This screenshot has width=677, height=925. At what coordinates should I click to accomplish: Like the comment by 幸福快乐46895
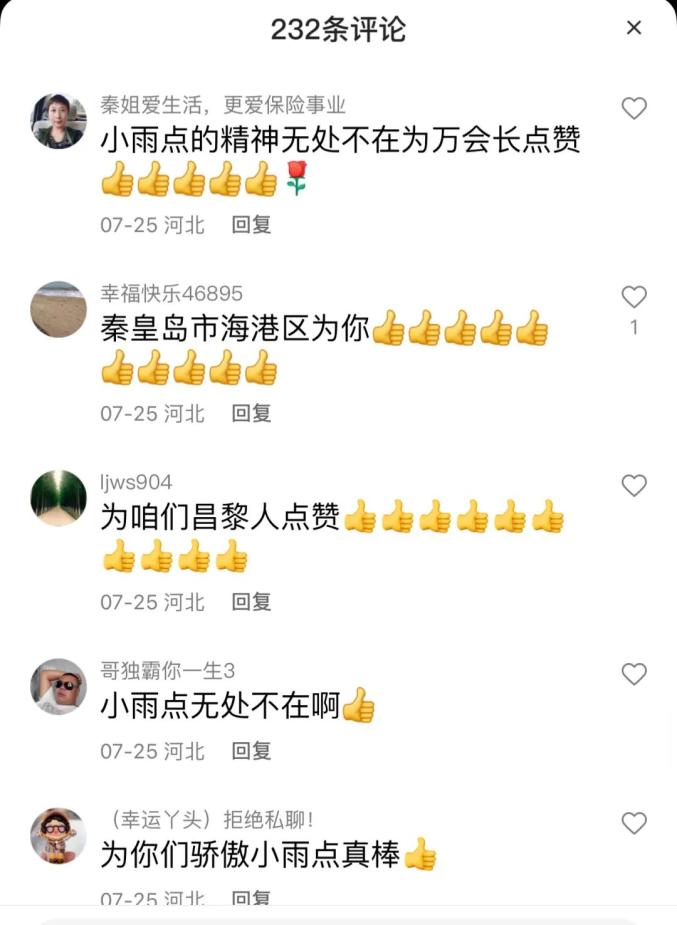pyautogui.click(x=634, y=297)
